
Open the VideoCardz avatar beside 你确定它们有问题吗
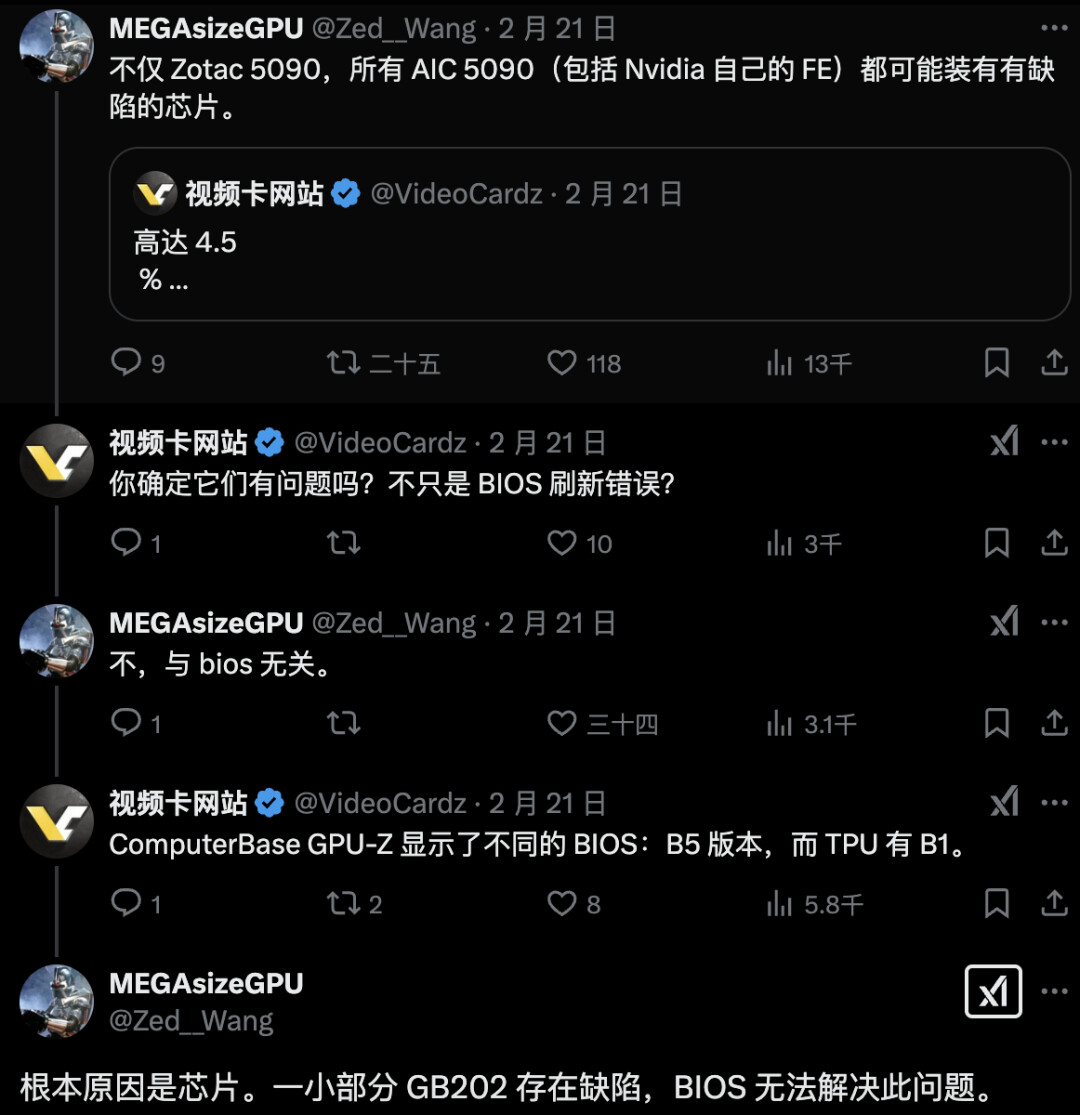[56, 461]
